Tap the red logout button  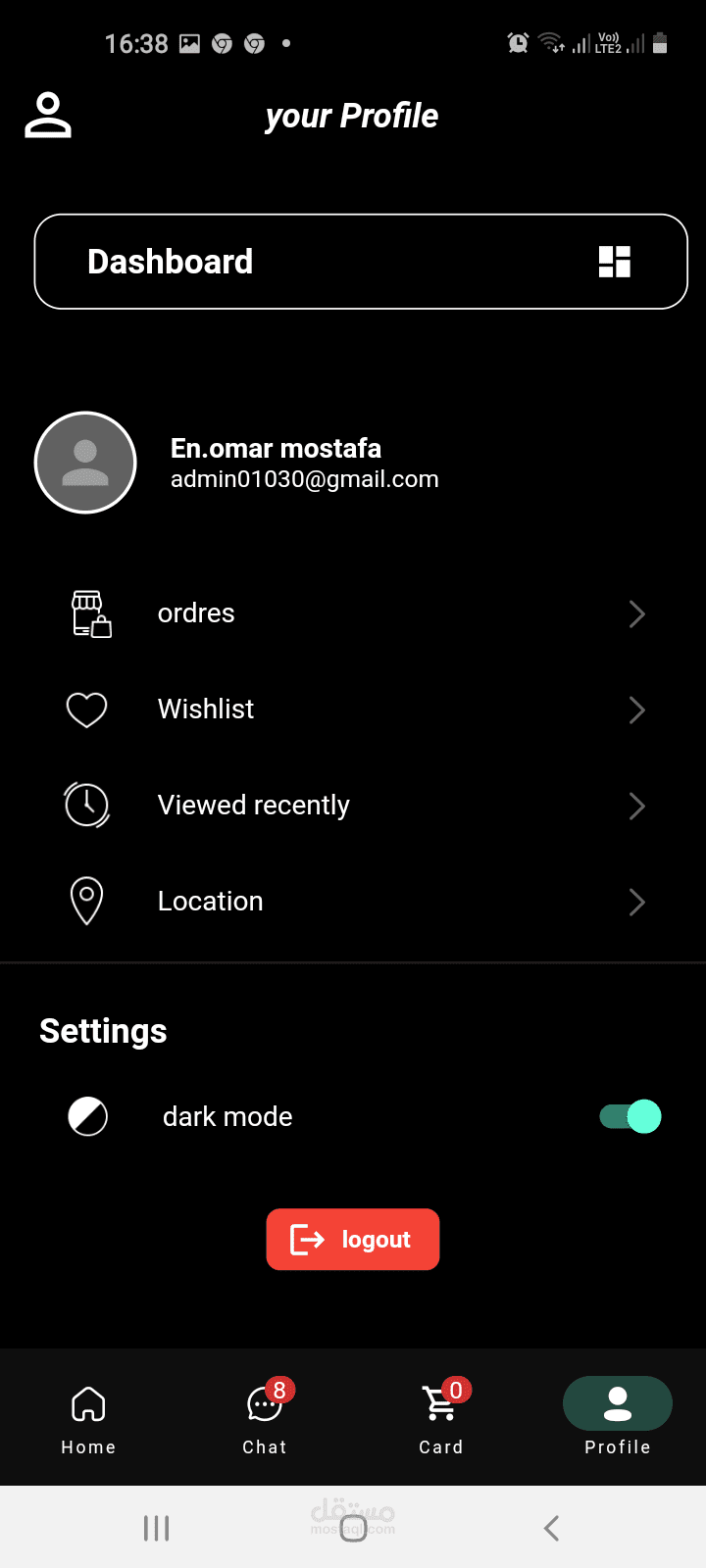[x=353, y=1240]
